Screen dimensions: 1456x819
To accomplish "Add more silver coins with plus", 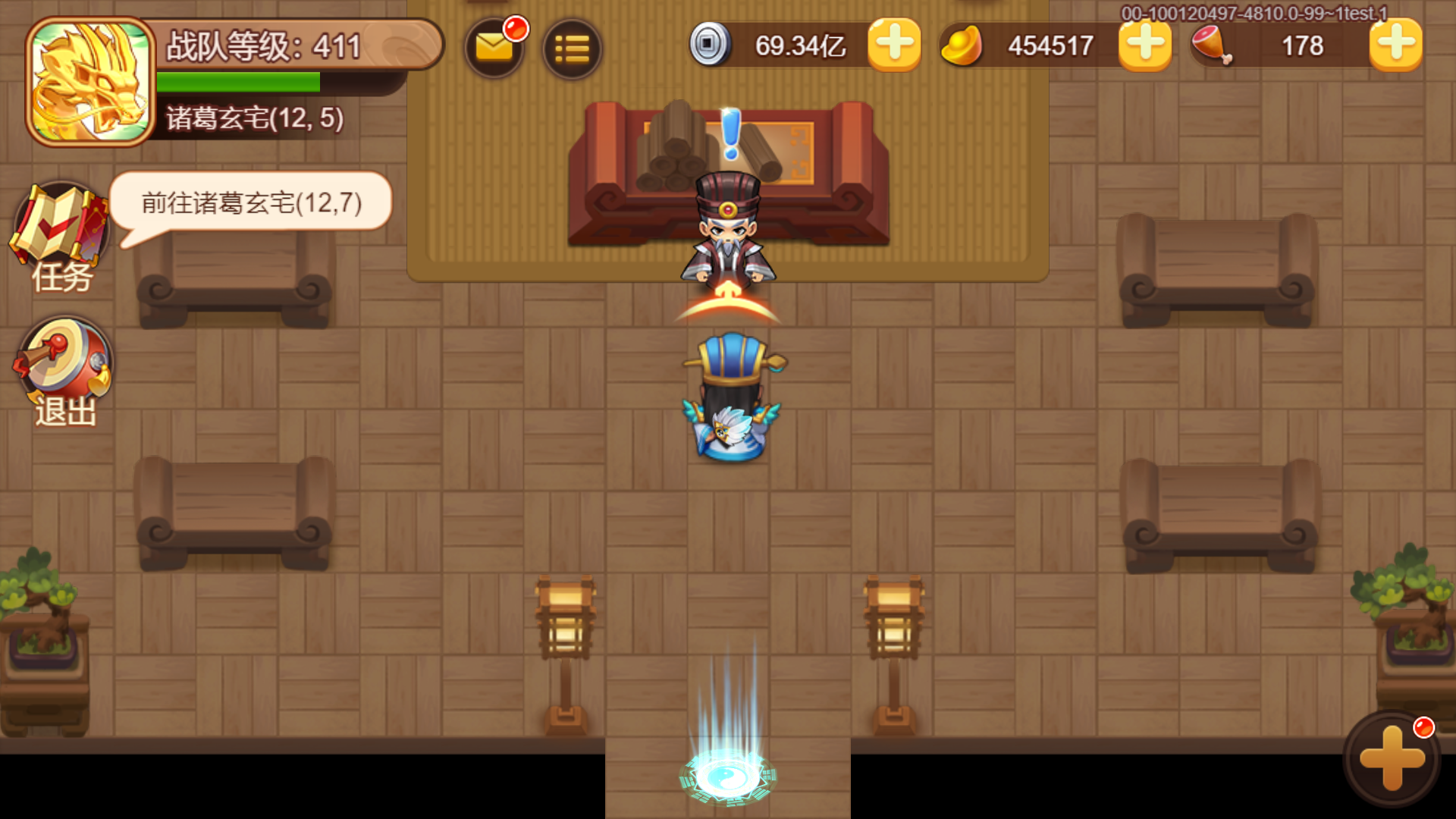I will 894,45.
